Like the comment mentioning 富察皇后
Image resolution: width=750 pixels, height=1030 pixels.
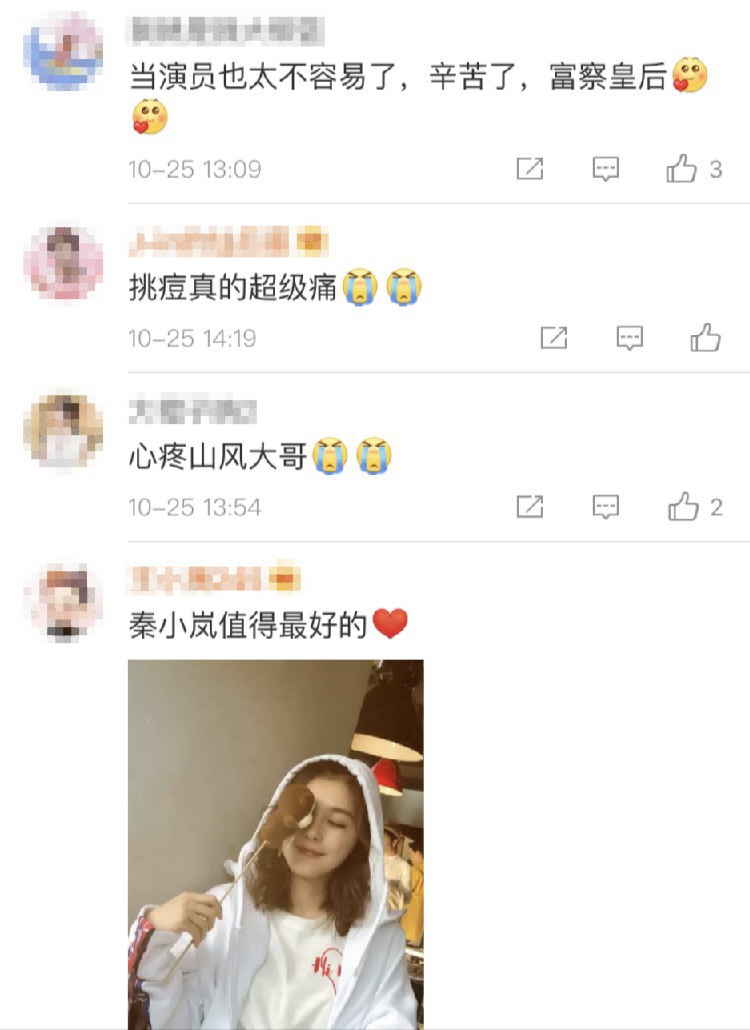[x=682, y=169]
